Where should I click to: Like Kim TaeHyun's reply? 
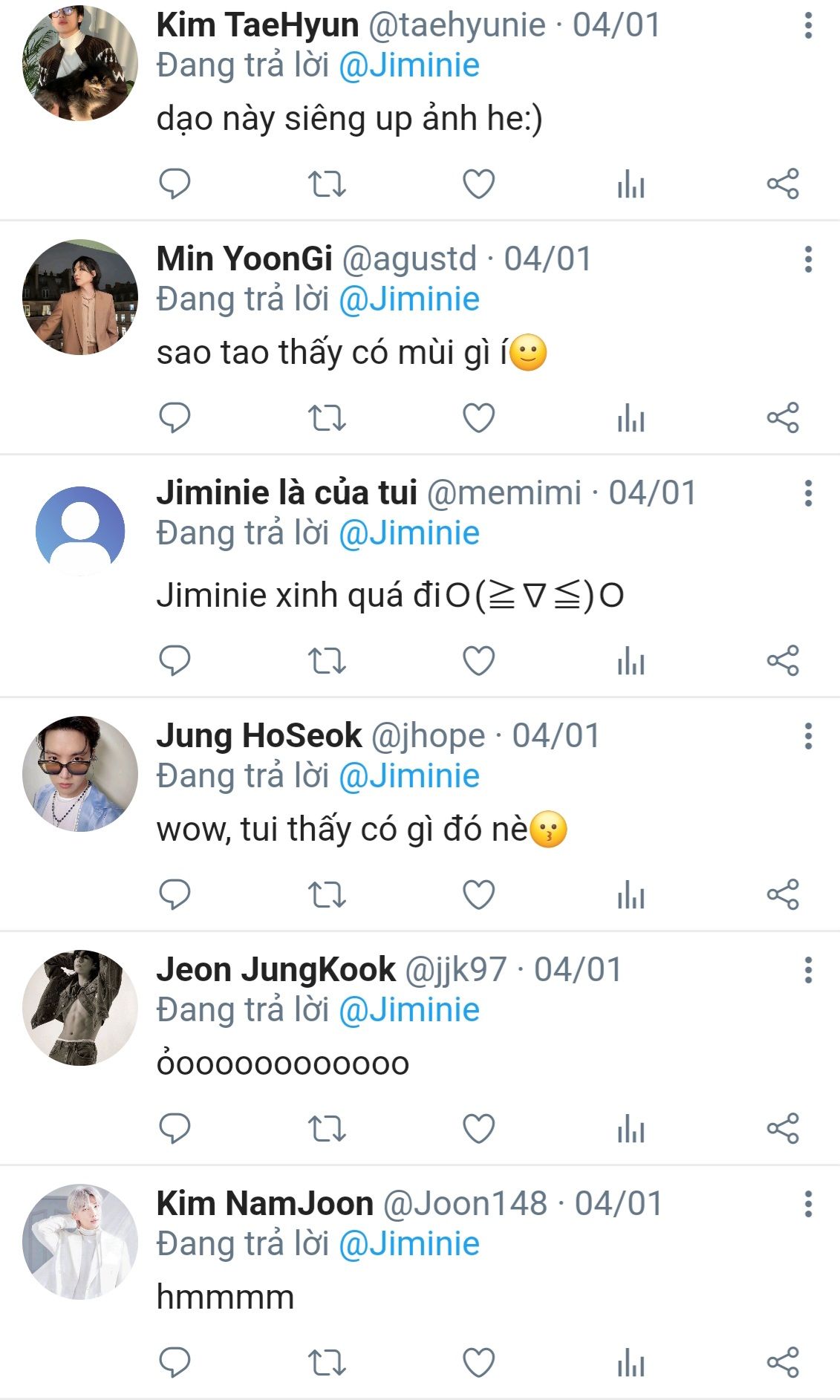(x=478, y=183)
